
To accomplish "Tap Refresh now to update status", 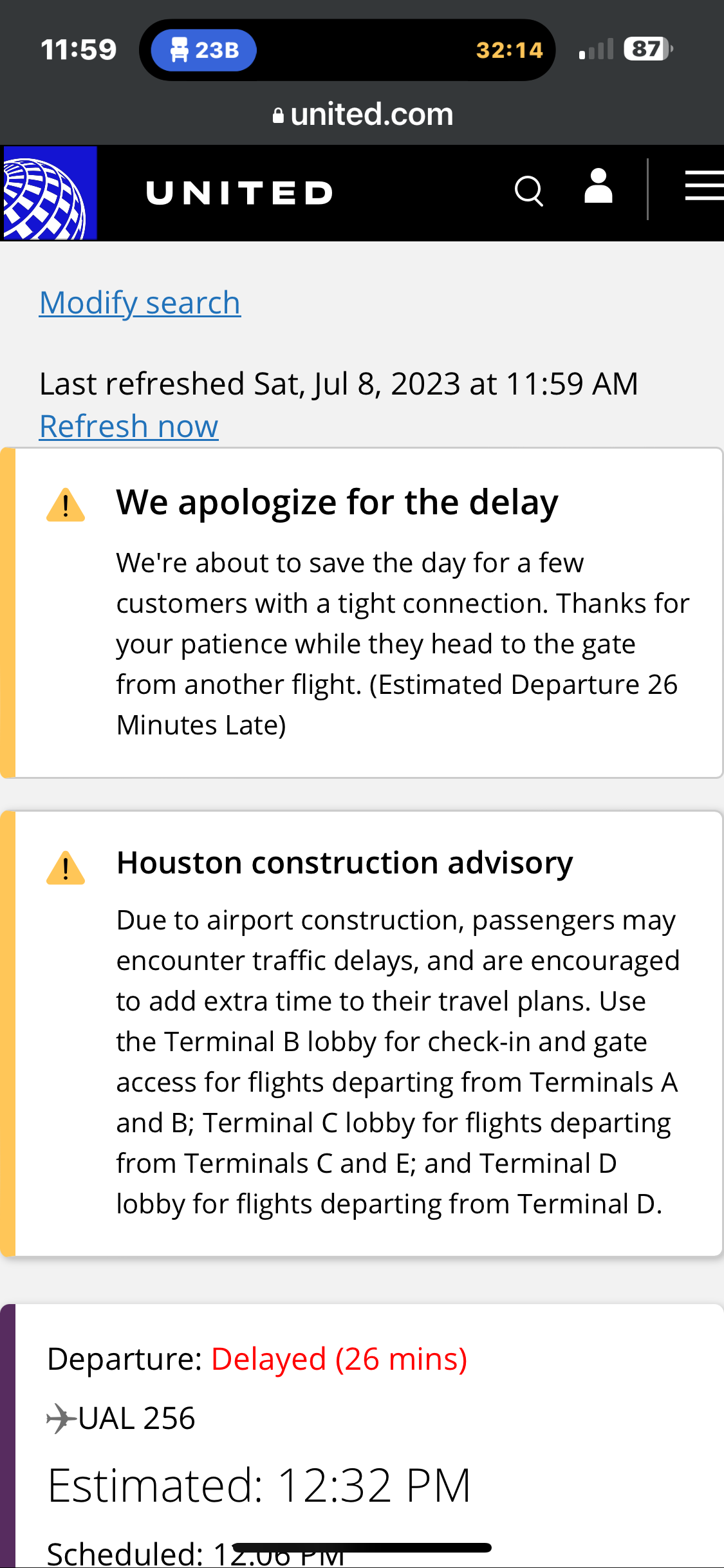I will pyautogui.click(x=129, y=426).
